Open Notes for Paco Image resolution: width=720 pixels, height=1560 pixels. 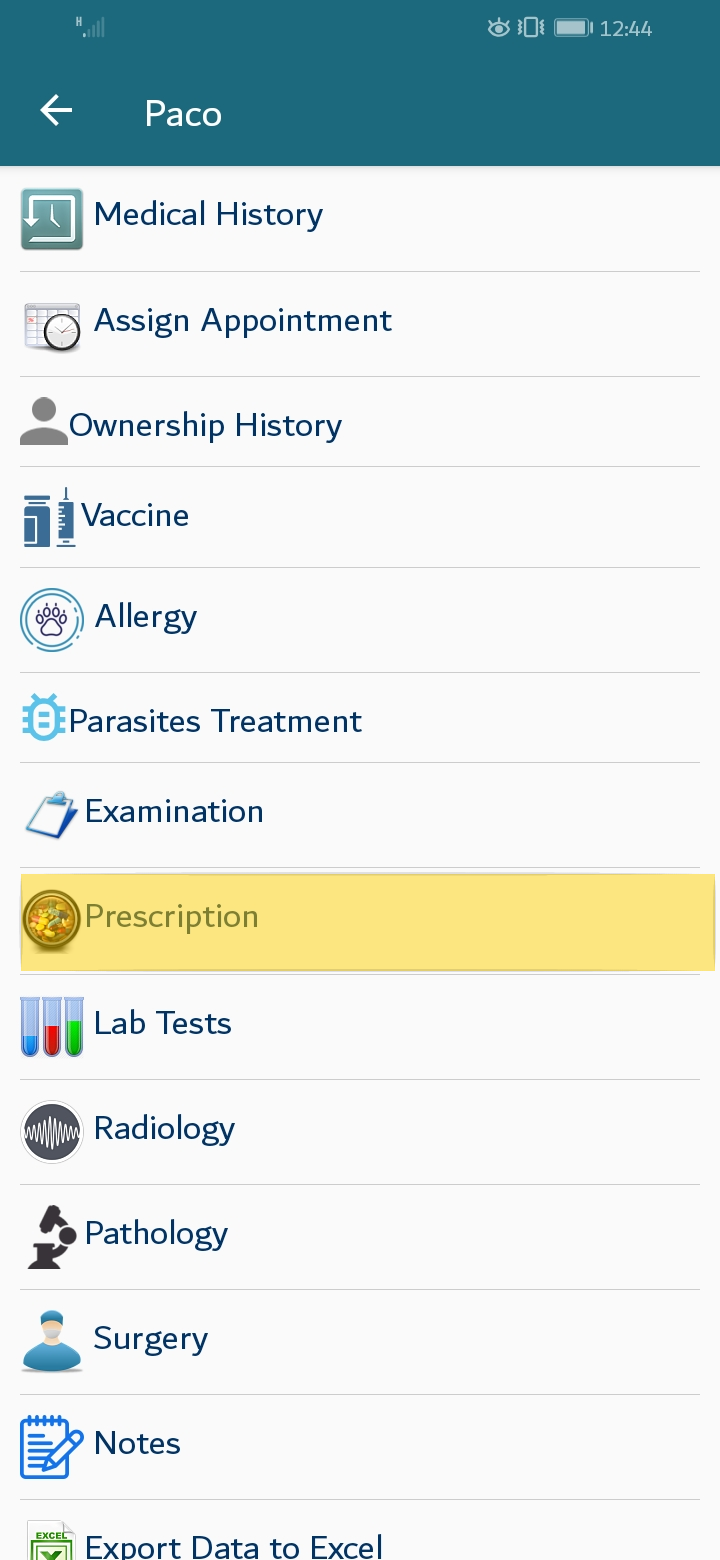point(360,1447)
